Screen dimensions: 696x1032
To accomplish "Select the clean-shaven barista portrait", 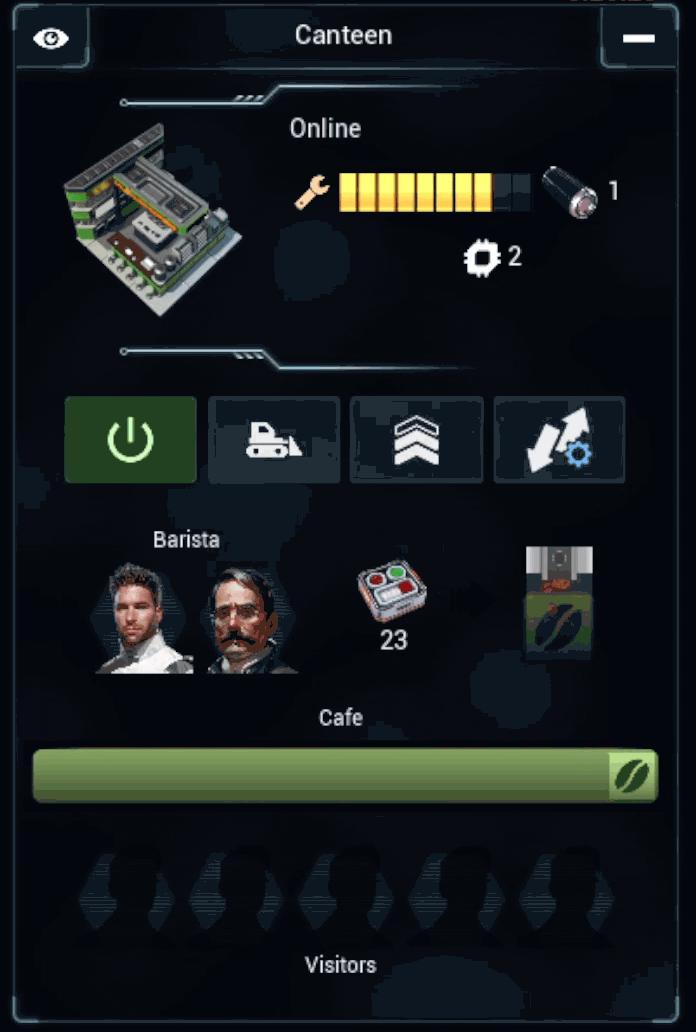I will click(138, 619).
